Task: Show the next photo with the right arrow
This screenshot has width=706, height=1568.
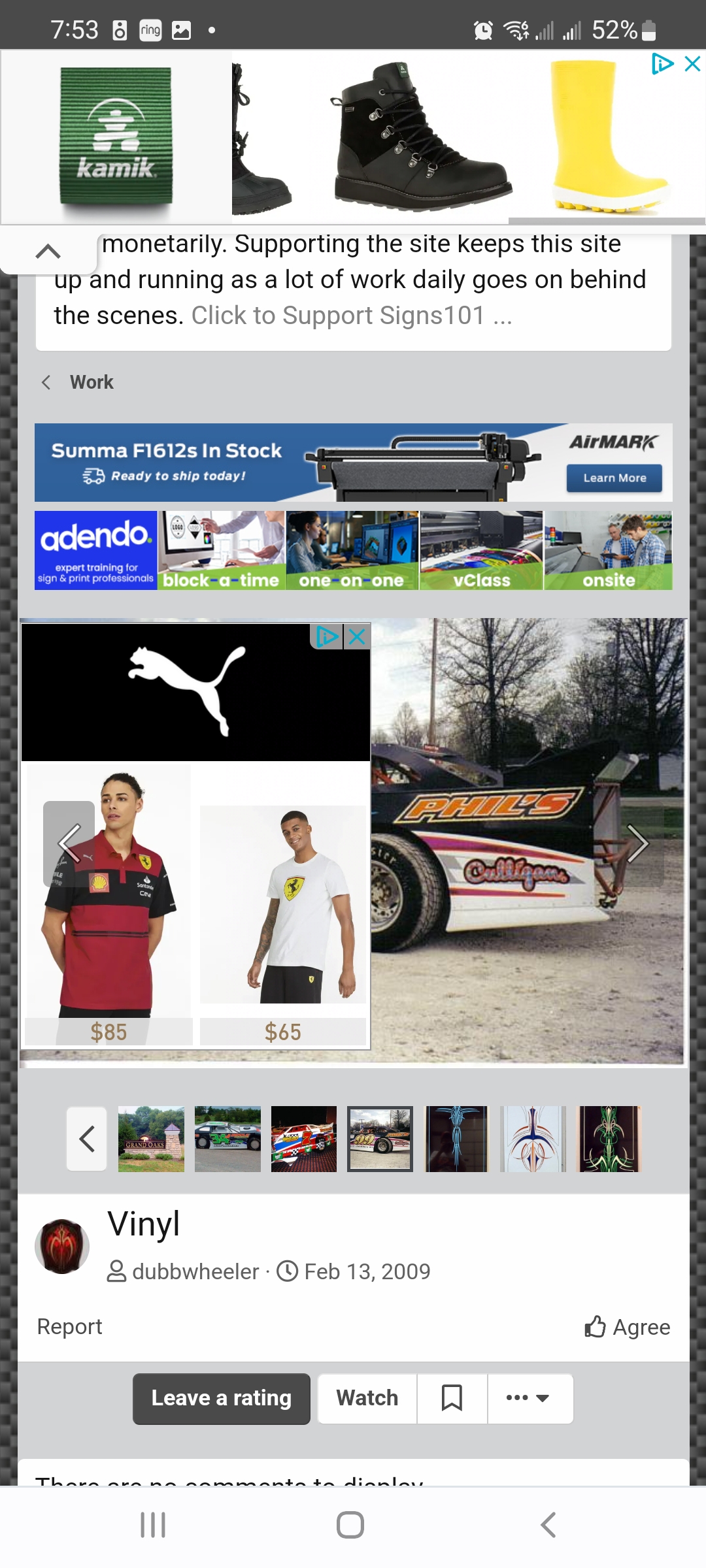Action: click(x=637, y=843)
